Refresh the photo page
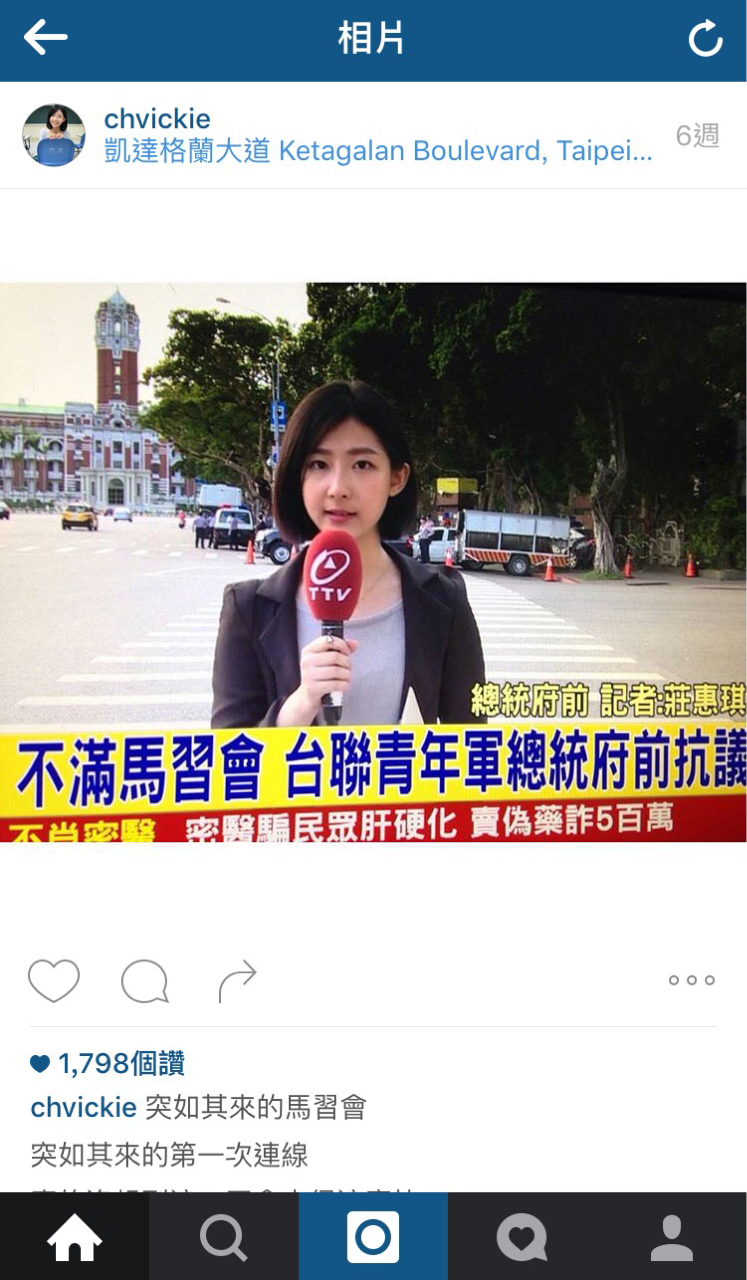 [x=705, y=39]
